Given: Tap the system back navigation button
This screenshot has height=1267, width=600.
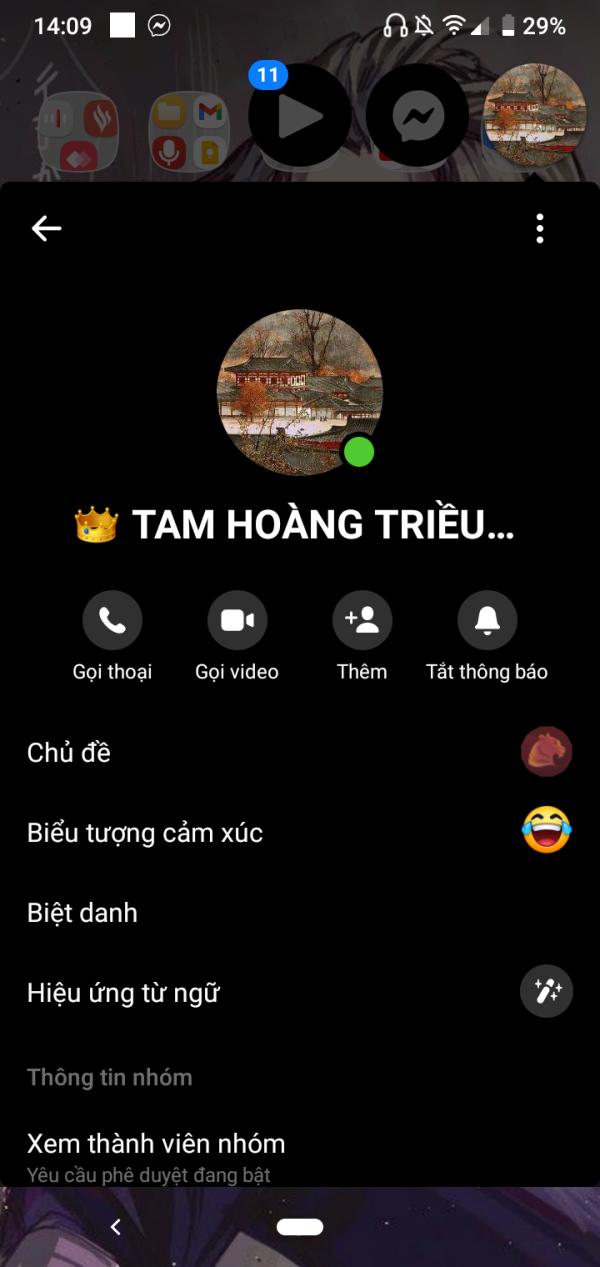Looking at the screenshot, I should [116, 1227].
